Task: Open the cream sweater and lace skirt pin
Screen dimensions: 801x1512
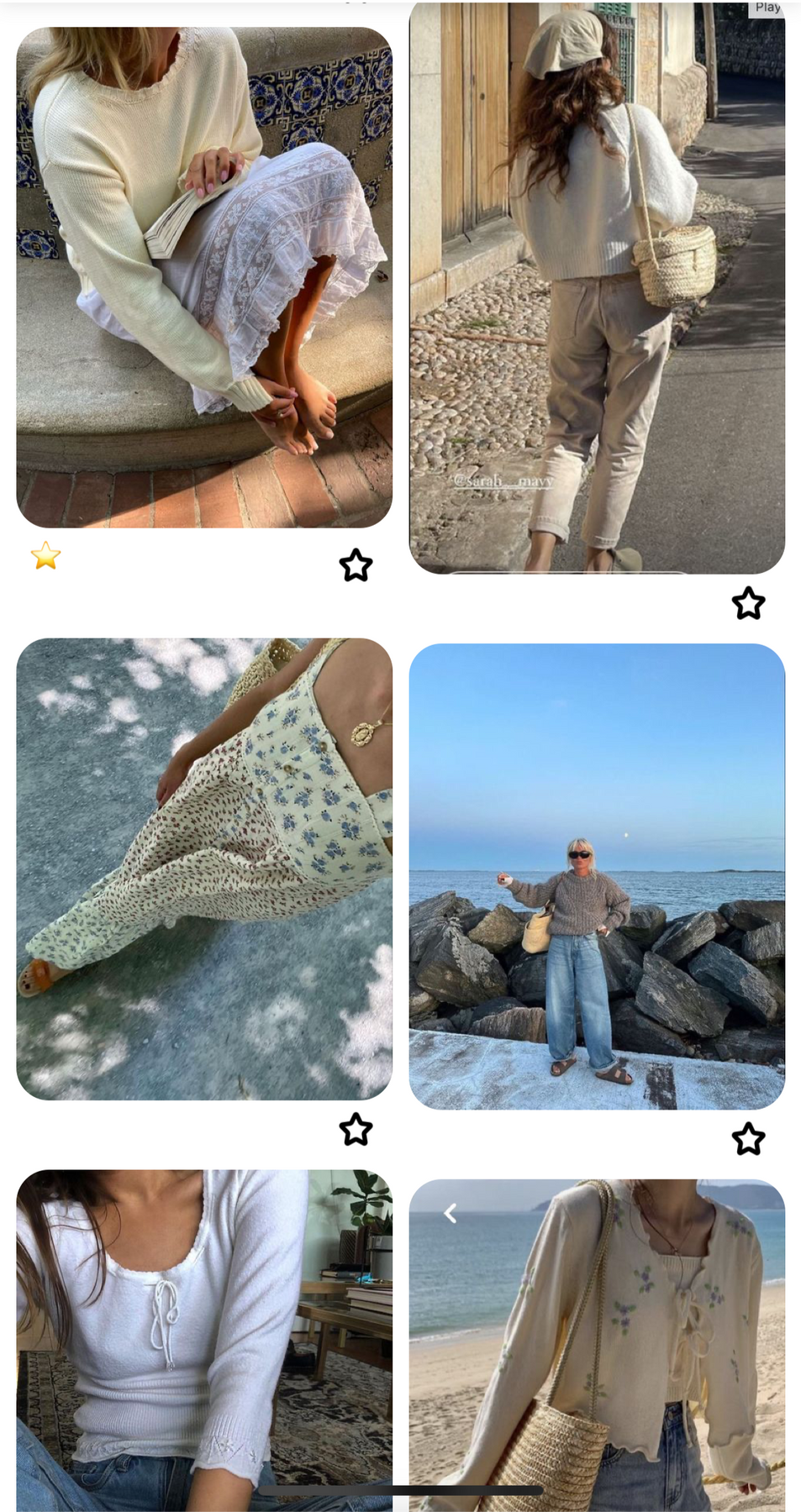Action: click(204, 277)
